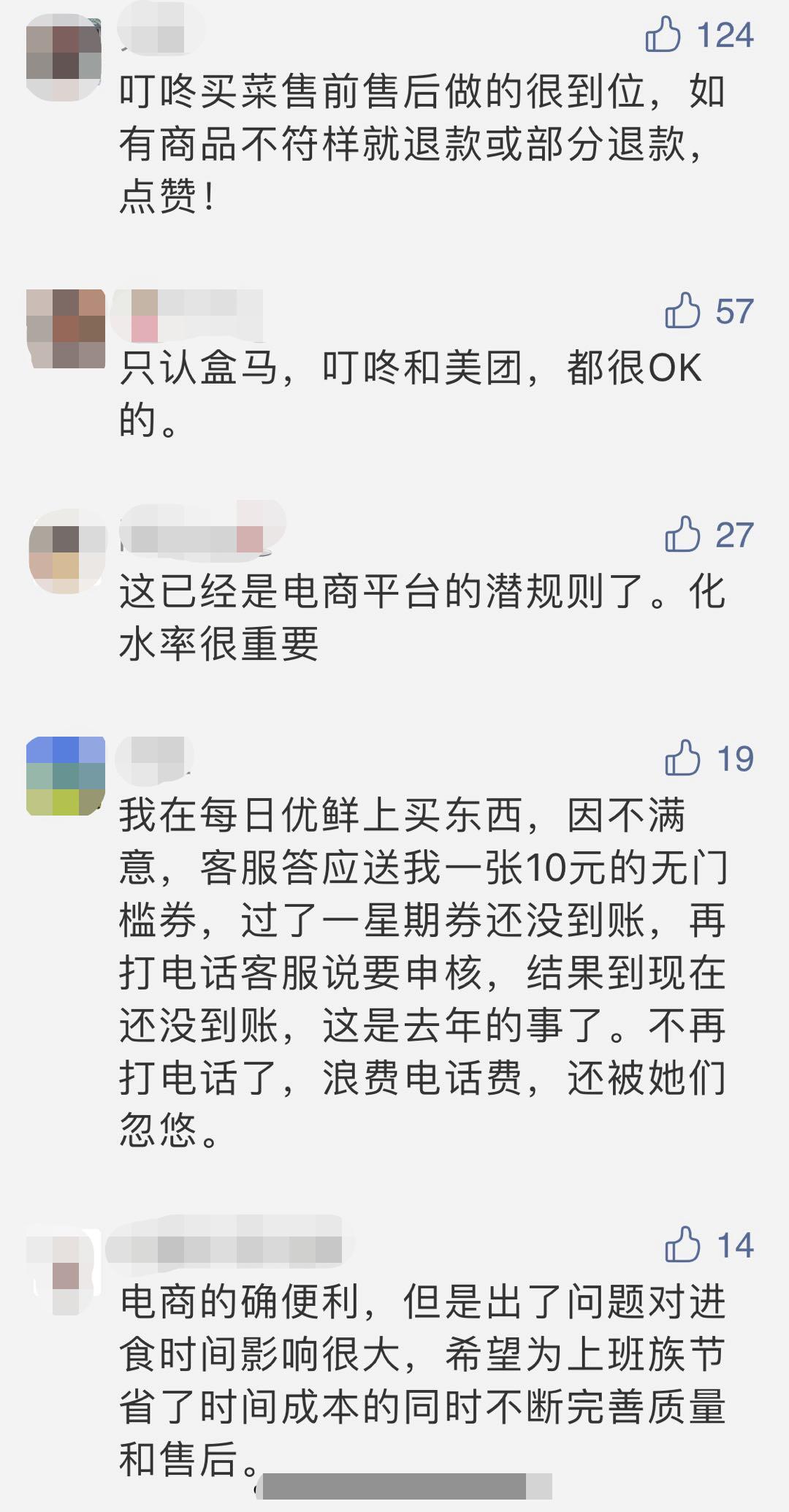Like the comment about 电商平台的潜规则
The width and height of the screenshot is (789, 1512).
[x=682, y=534]
